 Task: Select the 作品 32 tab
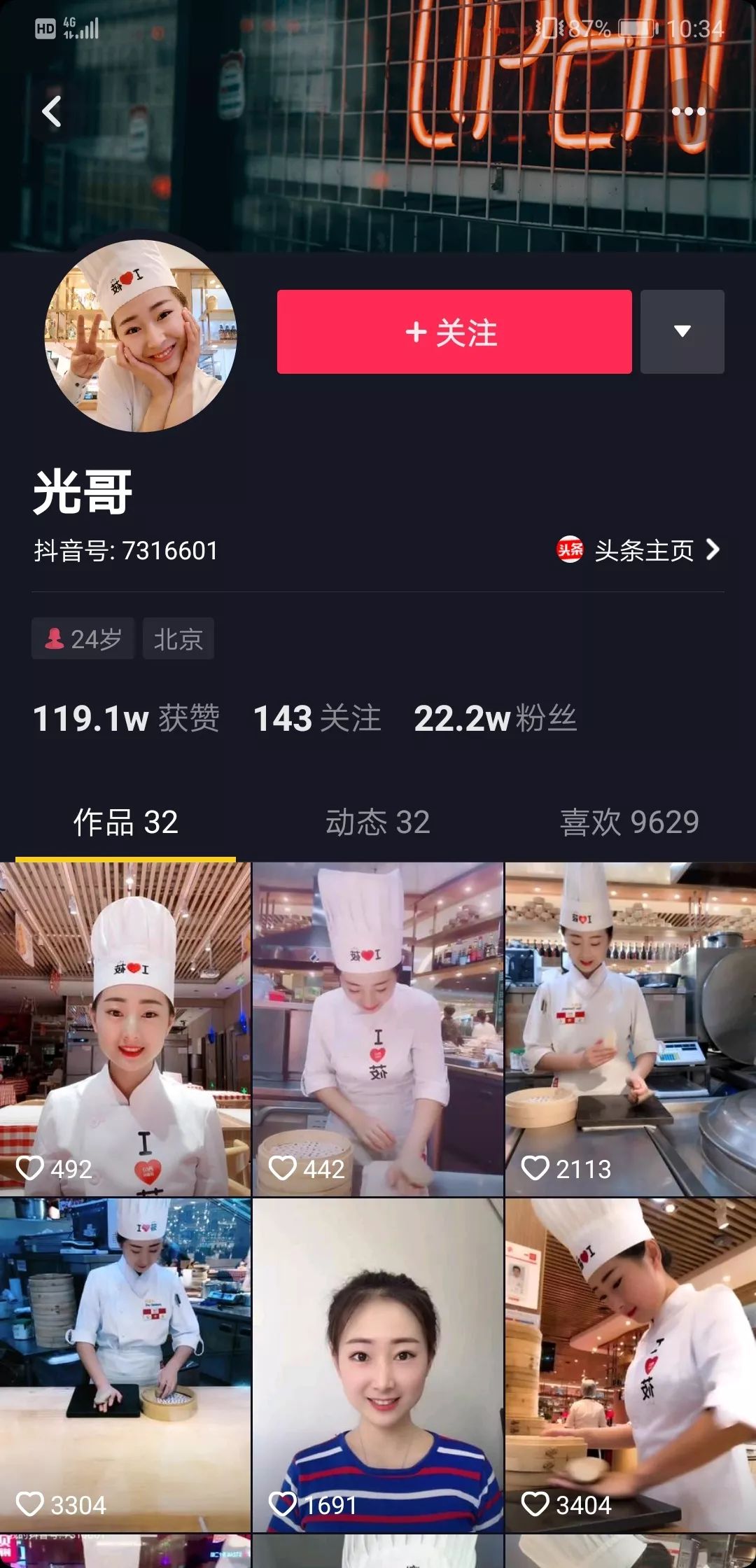126,822
